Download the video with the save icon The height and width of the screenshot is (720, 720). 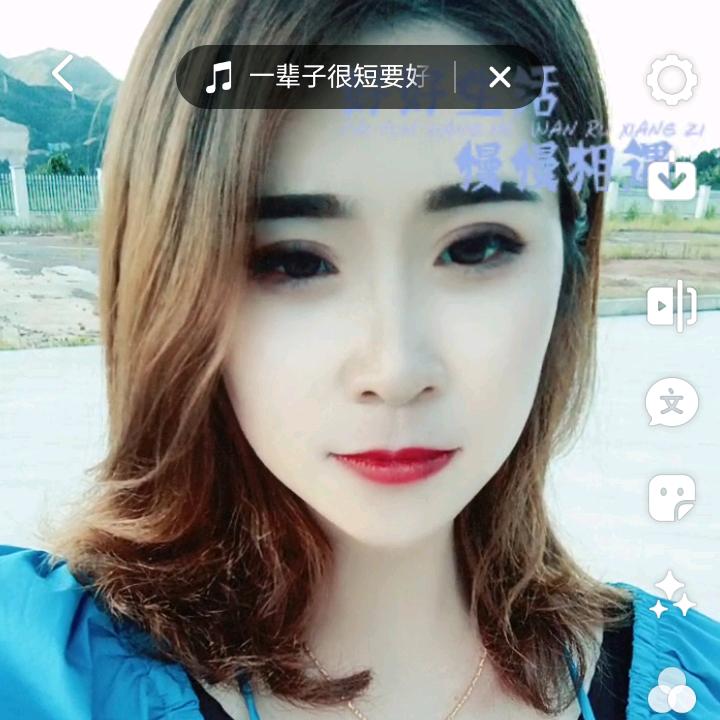tap(672, 180)
